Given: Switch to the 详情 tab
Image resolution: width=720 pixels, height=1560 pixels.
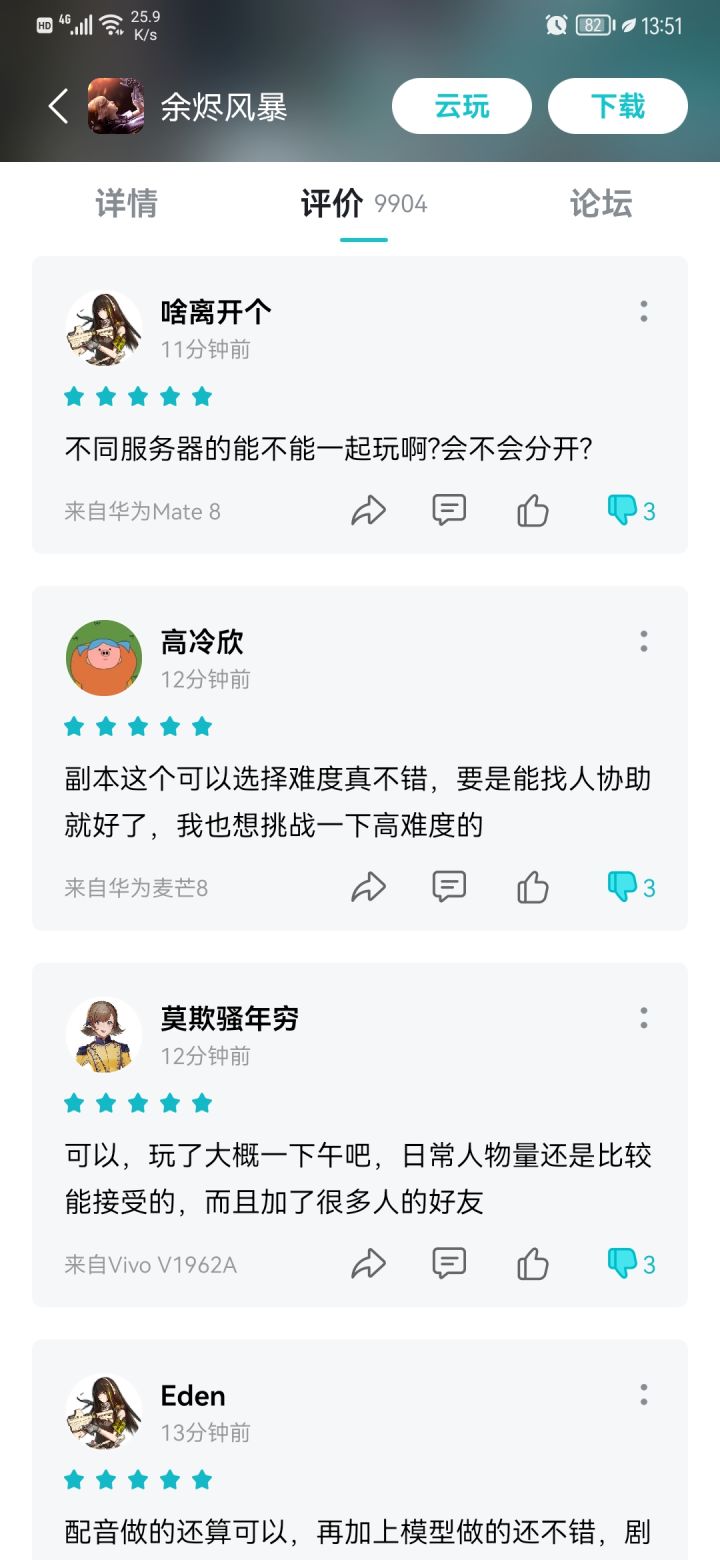Looking at the screenshot, I should click(126, 203).
